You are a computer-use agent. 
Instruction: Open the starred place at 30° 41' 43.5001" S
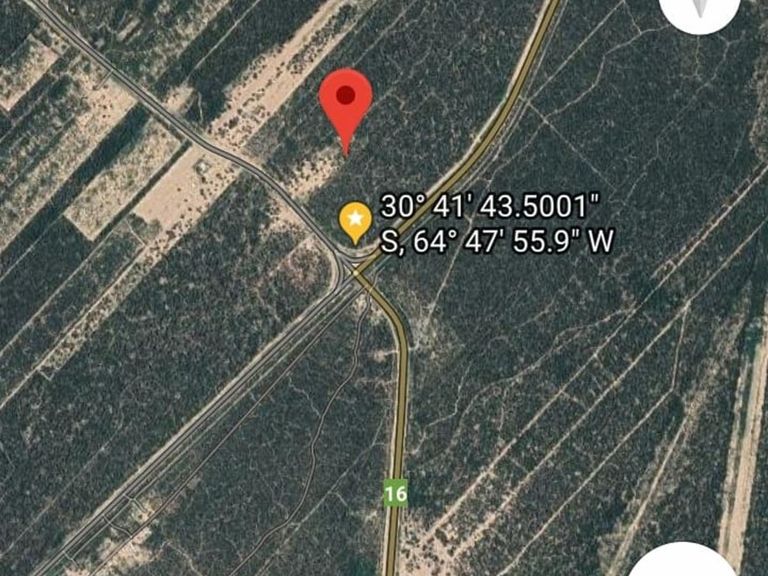point(353,220)
